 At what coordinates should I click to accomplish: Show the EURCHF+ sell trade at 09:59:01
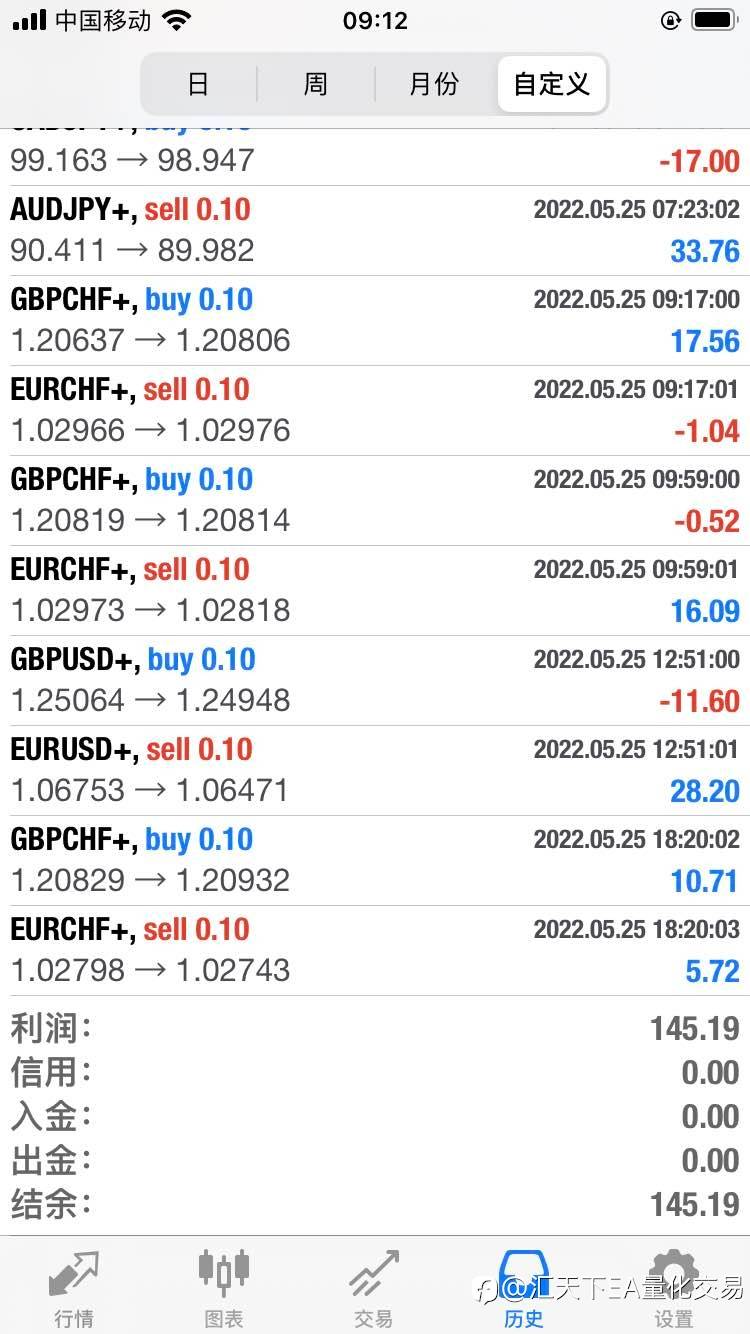(375, 590)
